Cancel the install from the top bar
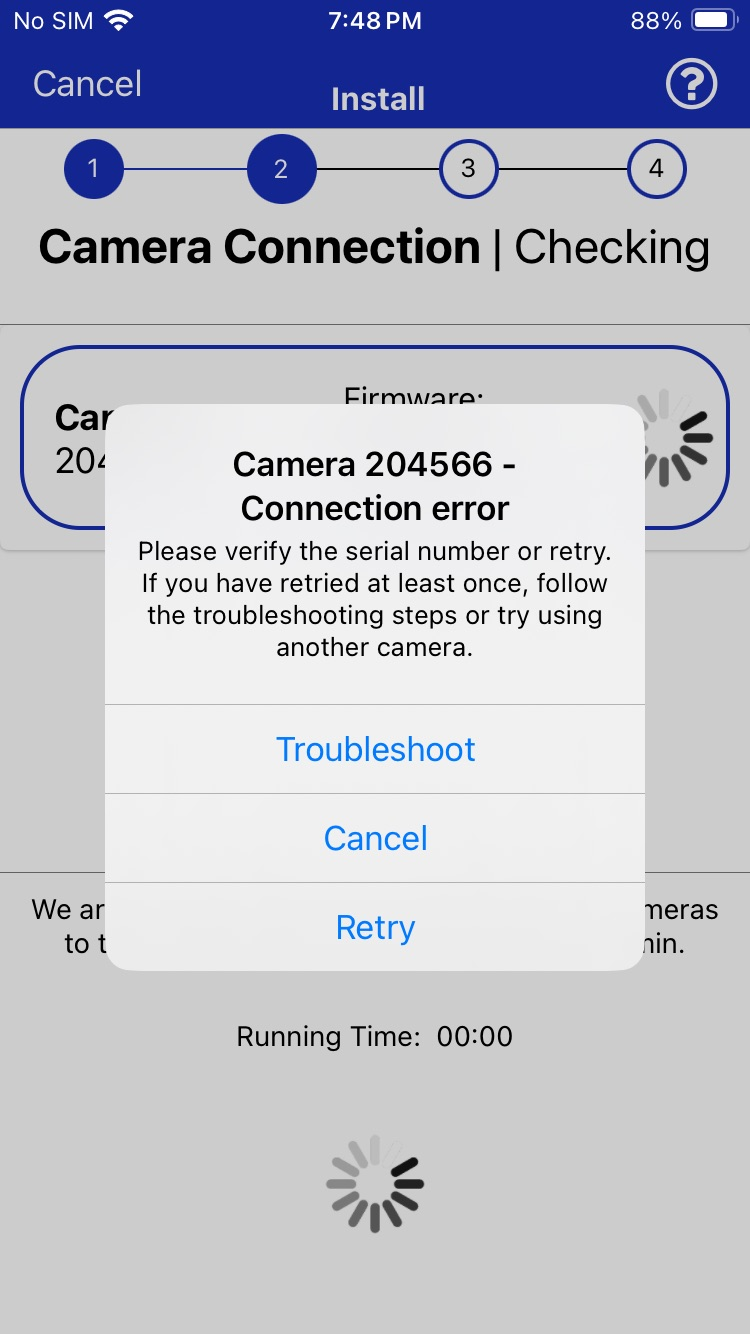 [87, 84]
